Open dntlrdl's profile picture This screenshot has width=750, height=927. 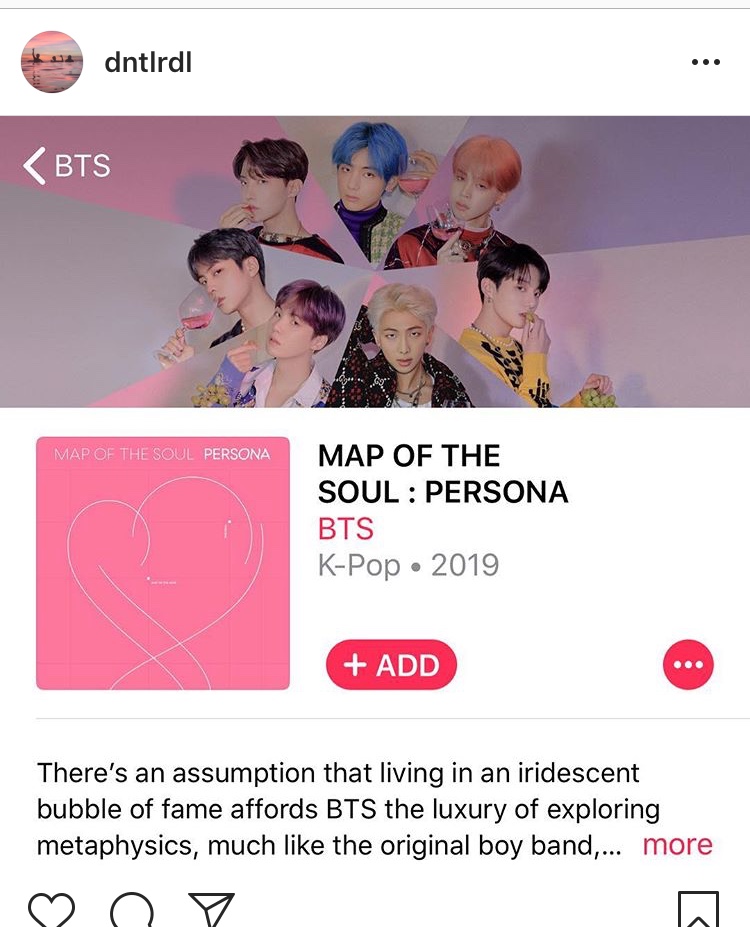point(52,62)
